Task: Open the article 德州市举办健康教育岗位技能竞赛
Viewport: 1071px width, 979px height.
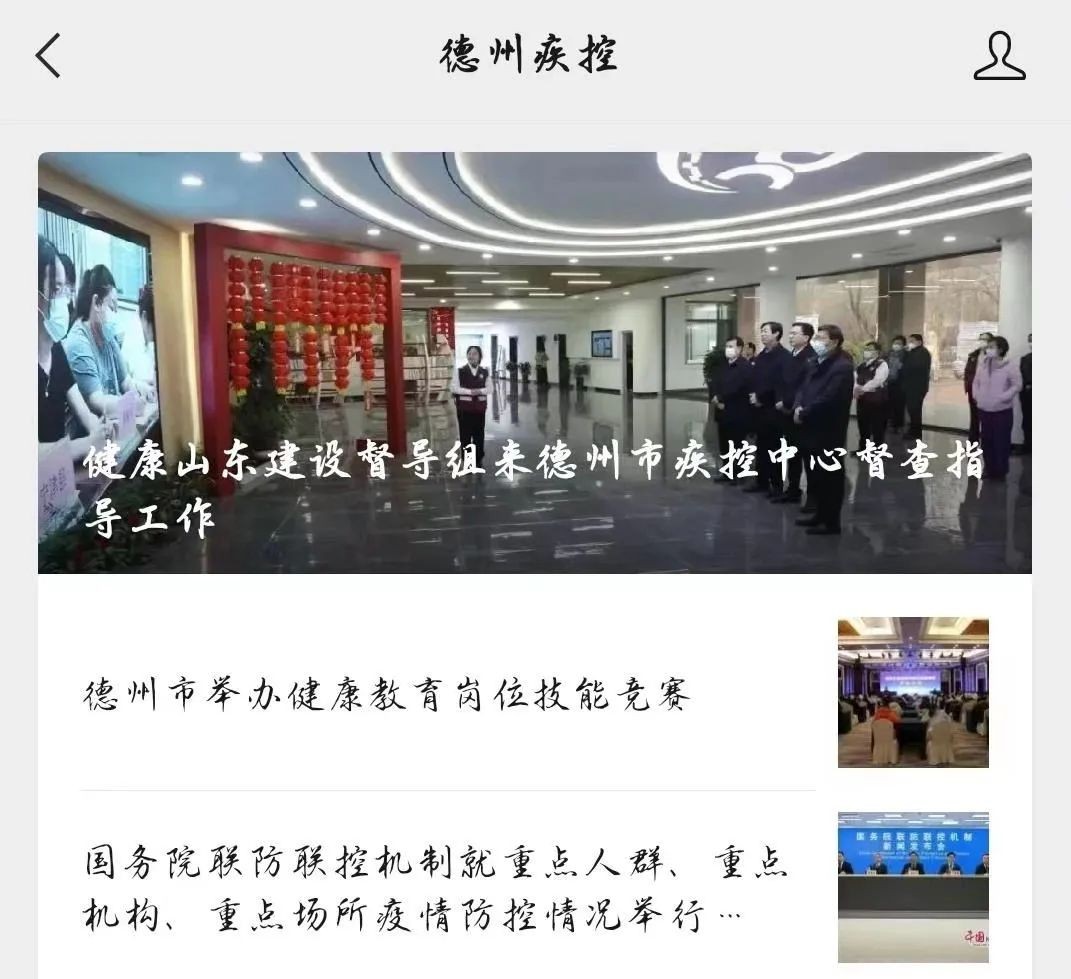Action: pyautogui.click(x=387, y=694)
